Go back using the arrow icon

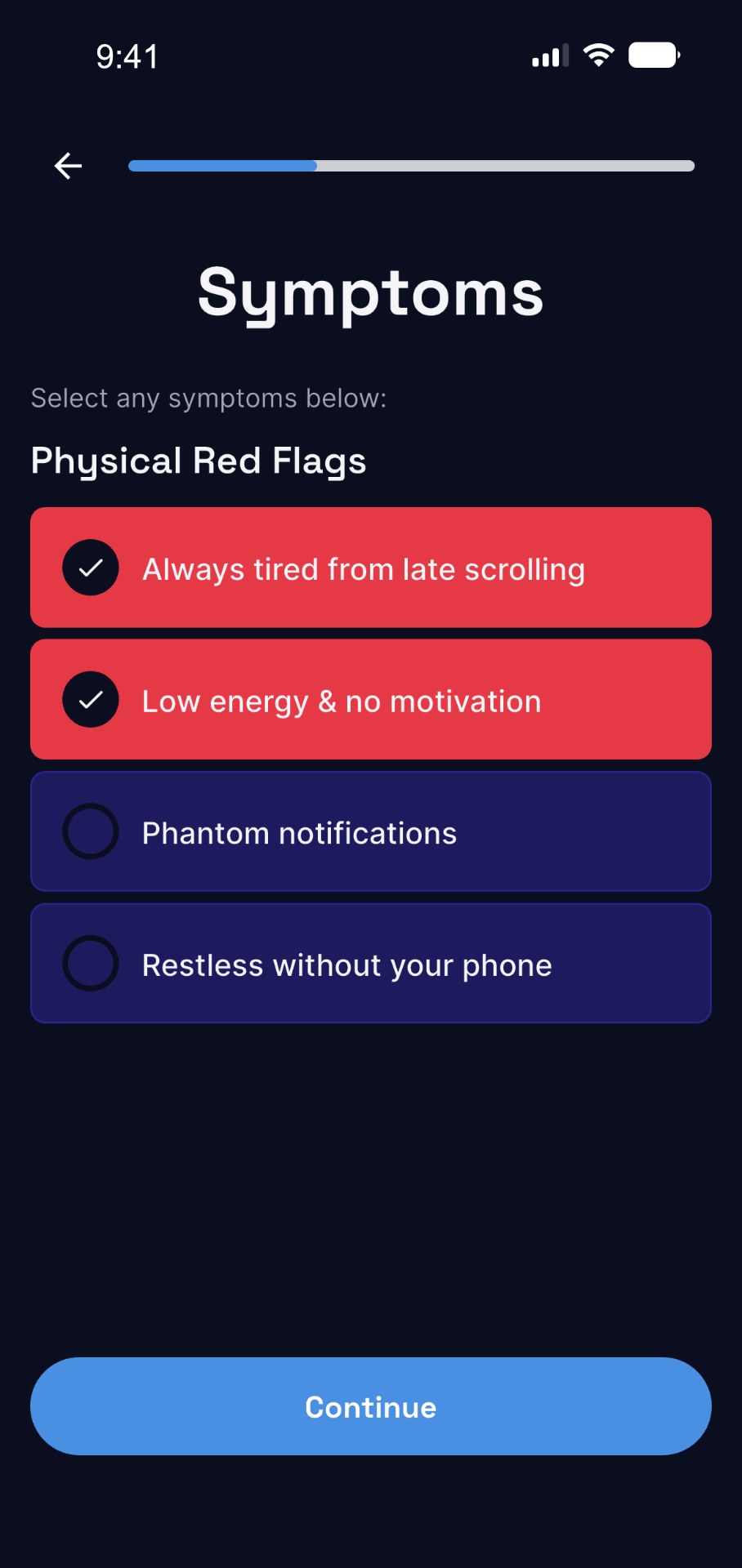tap(69, 166)
